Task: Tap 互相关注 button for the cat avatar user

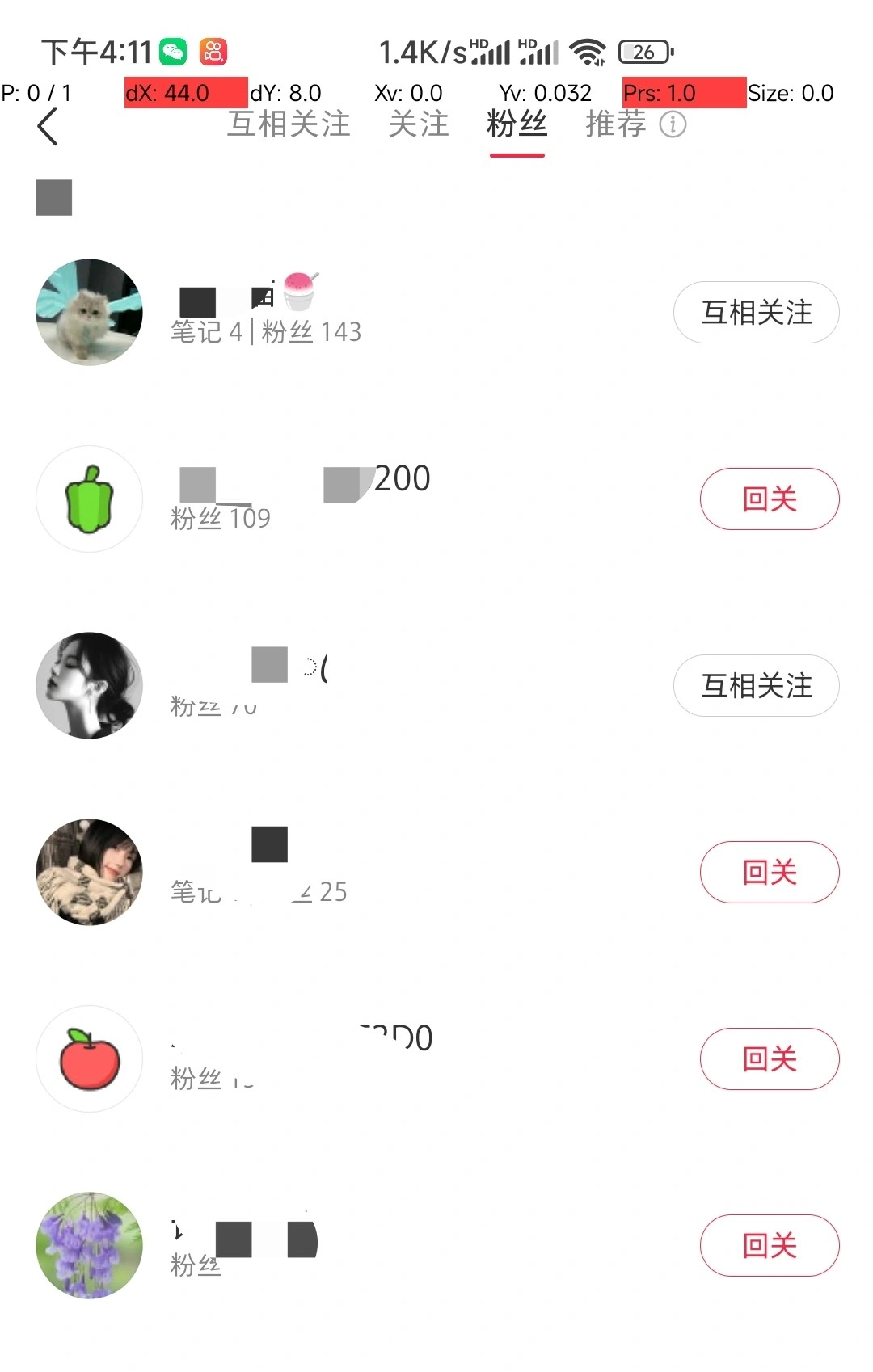Action: point(756,313)
